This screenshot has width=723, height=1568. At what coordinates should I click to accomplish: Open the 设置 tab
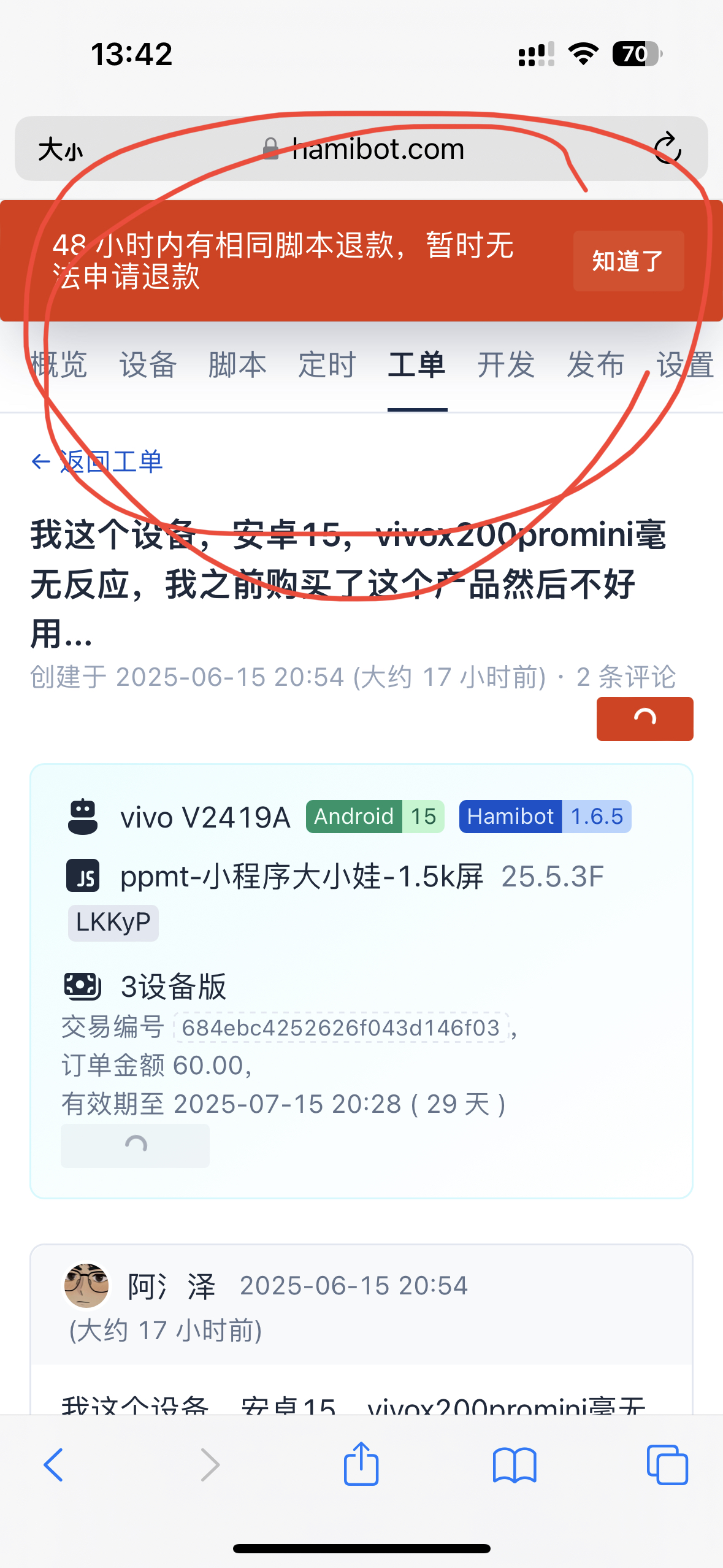pos(684,365)
